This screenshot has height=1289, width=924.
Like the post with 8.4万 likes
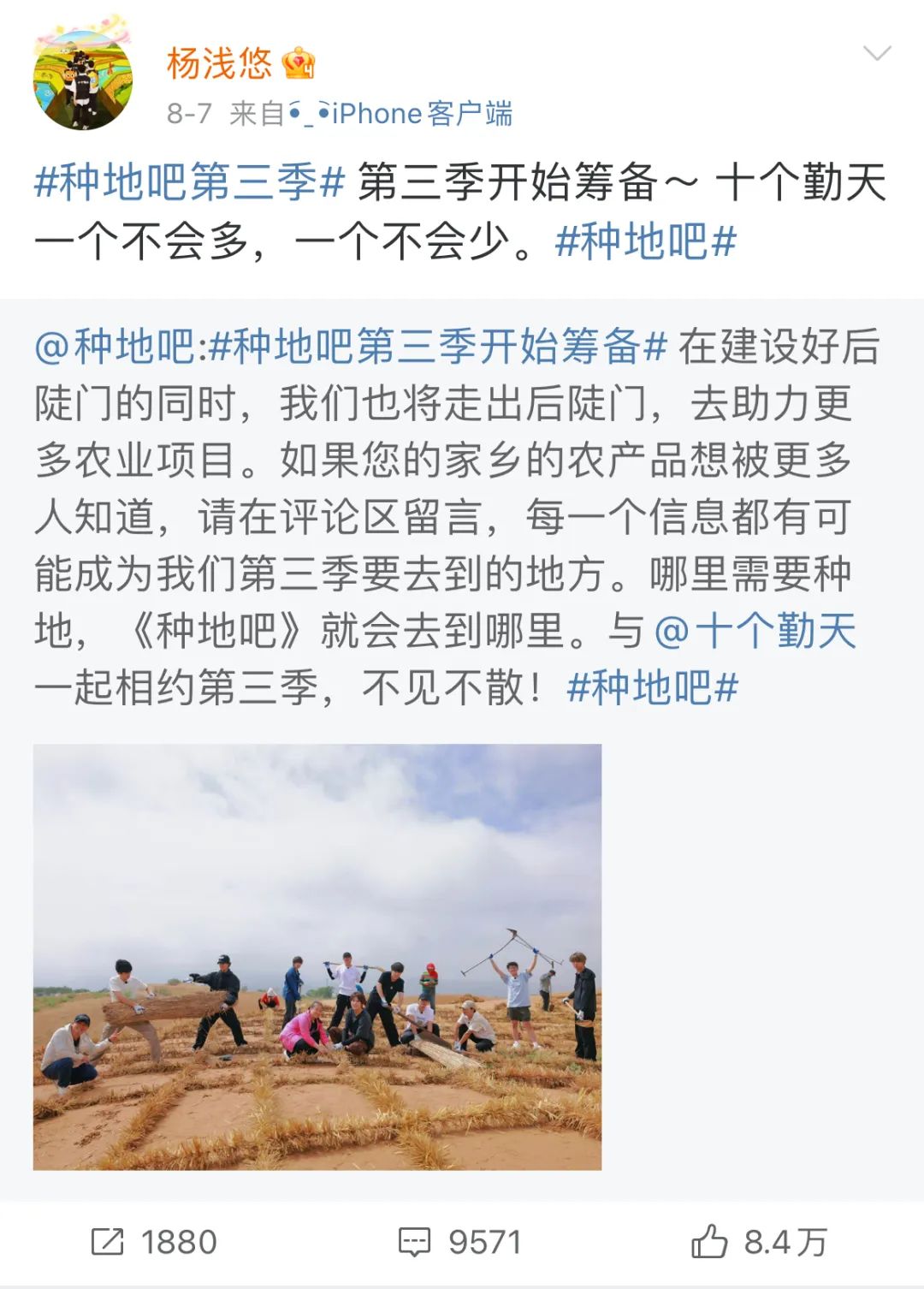(x=760, y=1242)
